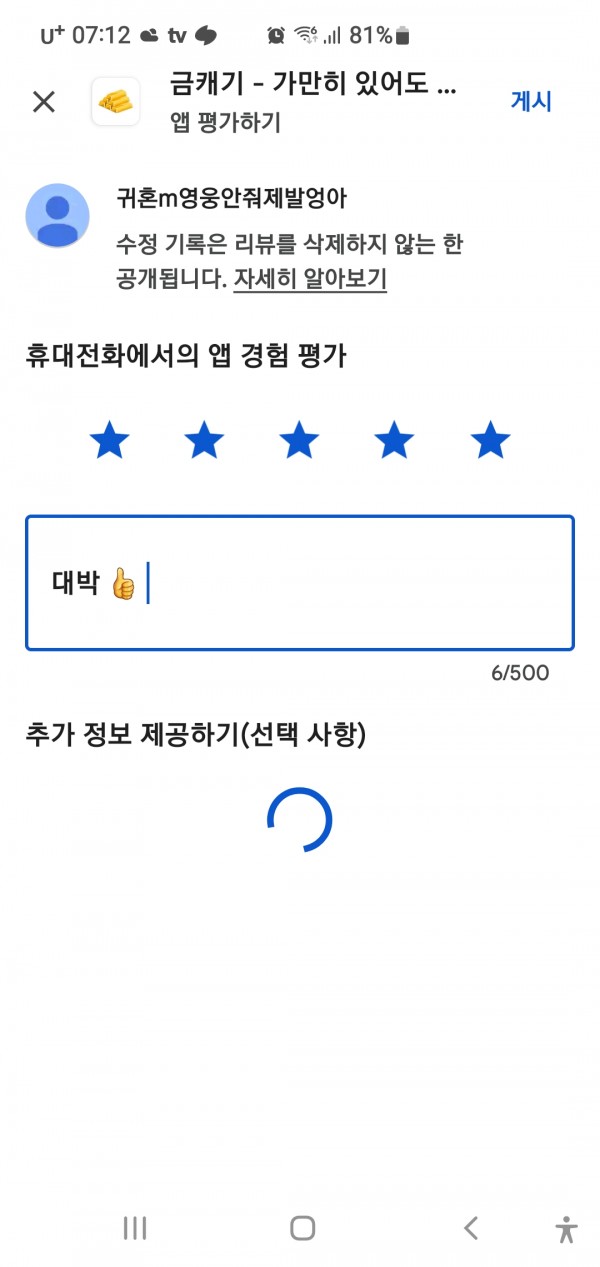
Task: Set rating to three stars
Action: (299, 440)
